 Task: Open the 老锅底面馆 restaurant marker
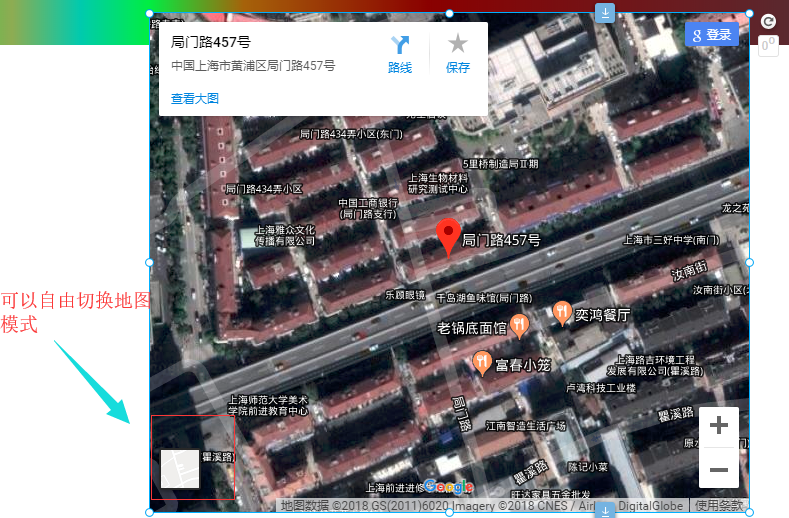click(519, 325)
